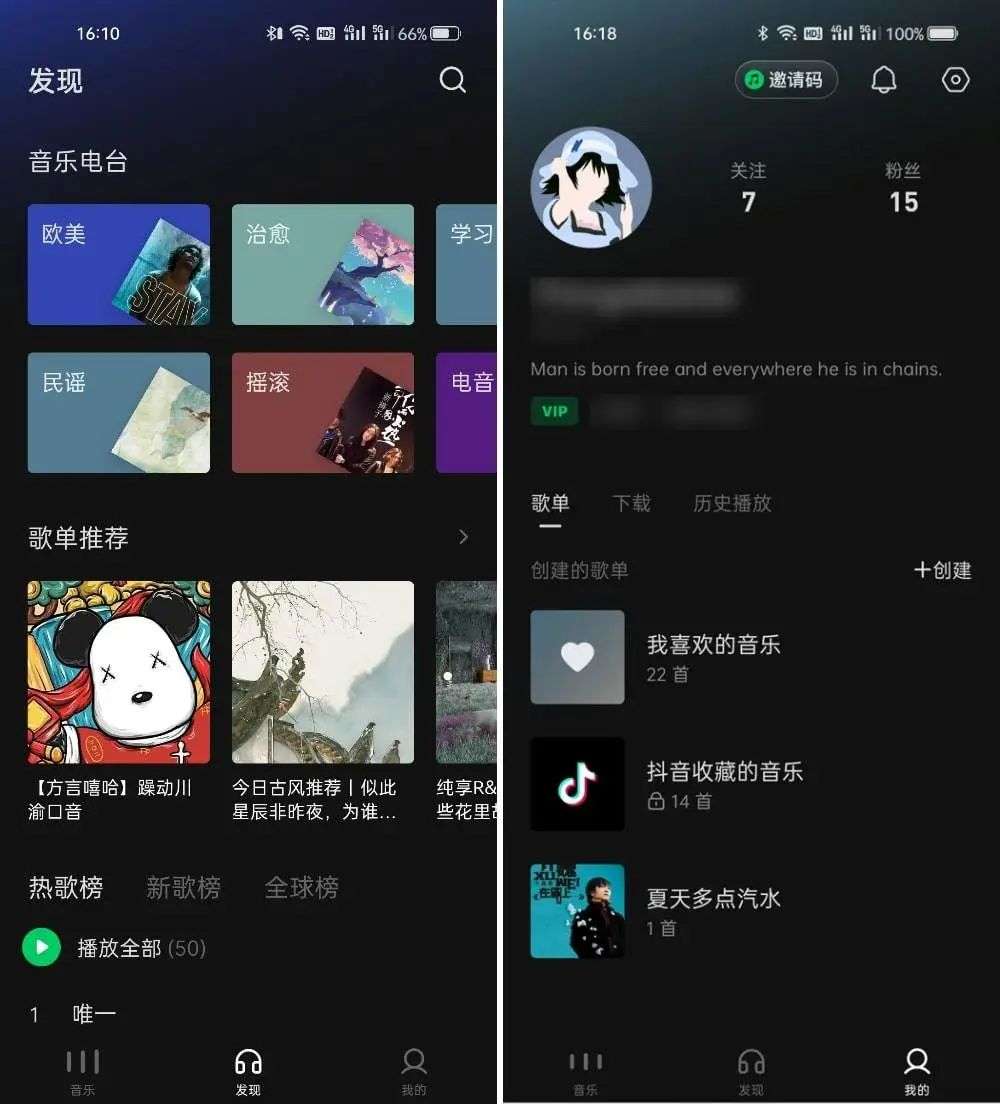Switch to the 新歌榜 chart tab
The image size is (1000, 1104).
(x=183, y=887)
